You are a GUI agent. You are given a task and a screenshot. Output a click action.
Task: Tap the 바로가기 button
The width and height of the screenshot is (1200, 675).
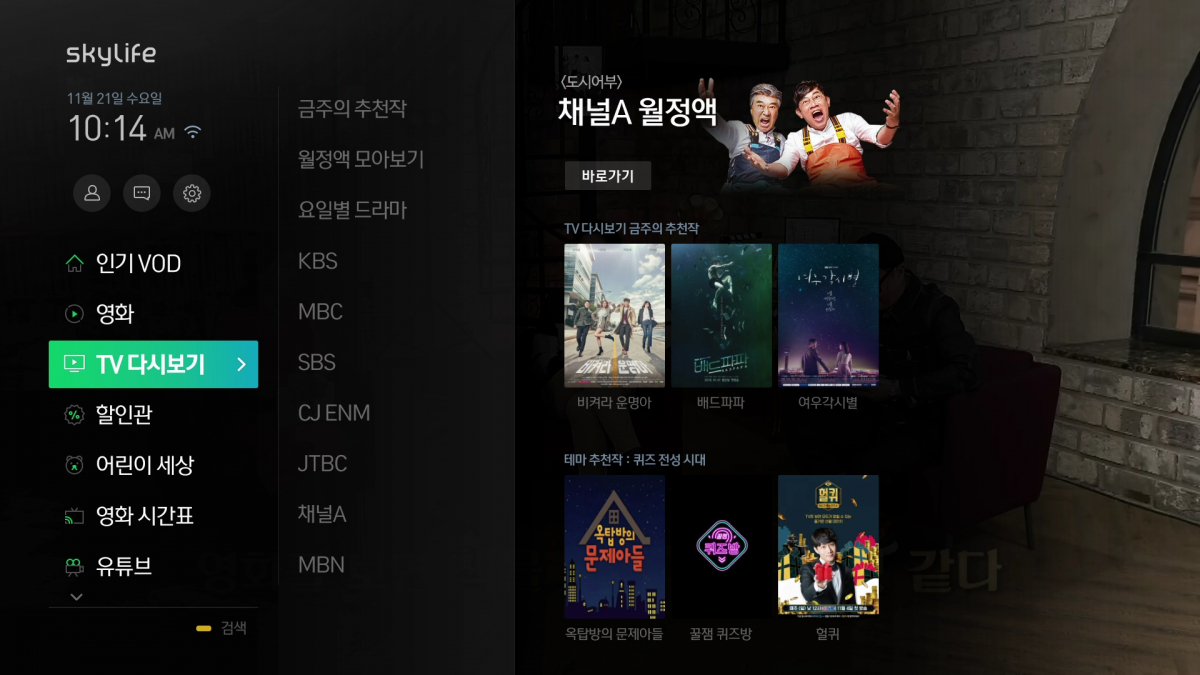[x=608, y=176]
